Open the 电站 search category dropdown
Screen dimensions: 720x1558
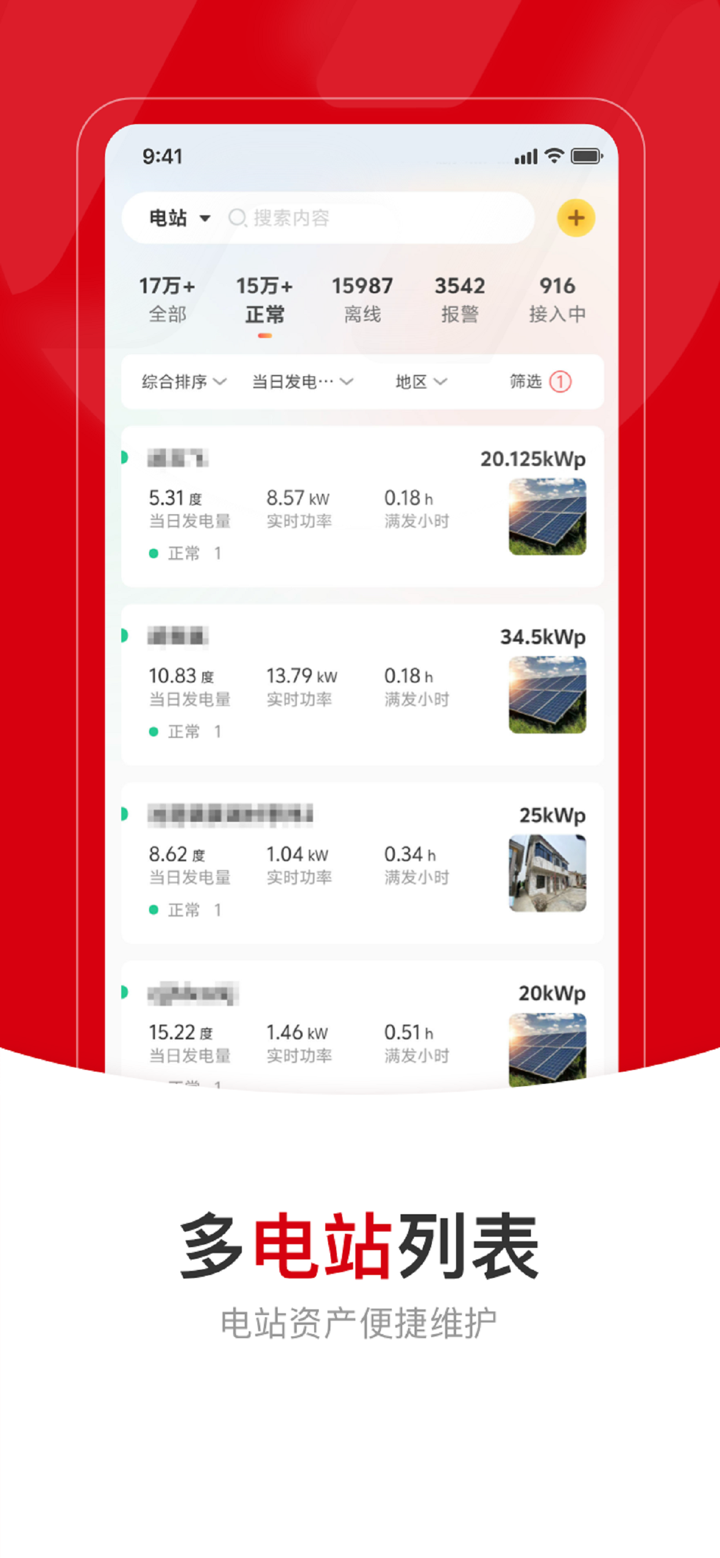tap(180, 218)
